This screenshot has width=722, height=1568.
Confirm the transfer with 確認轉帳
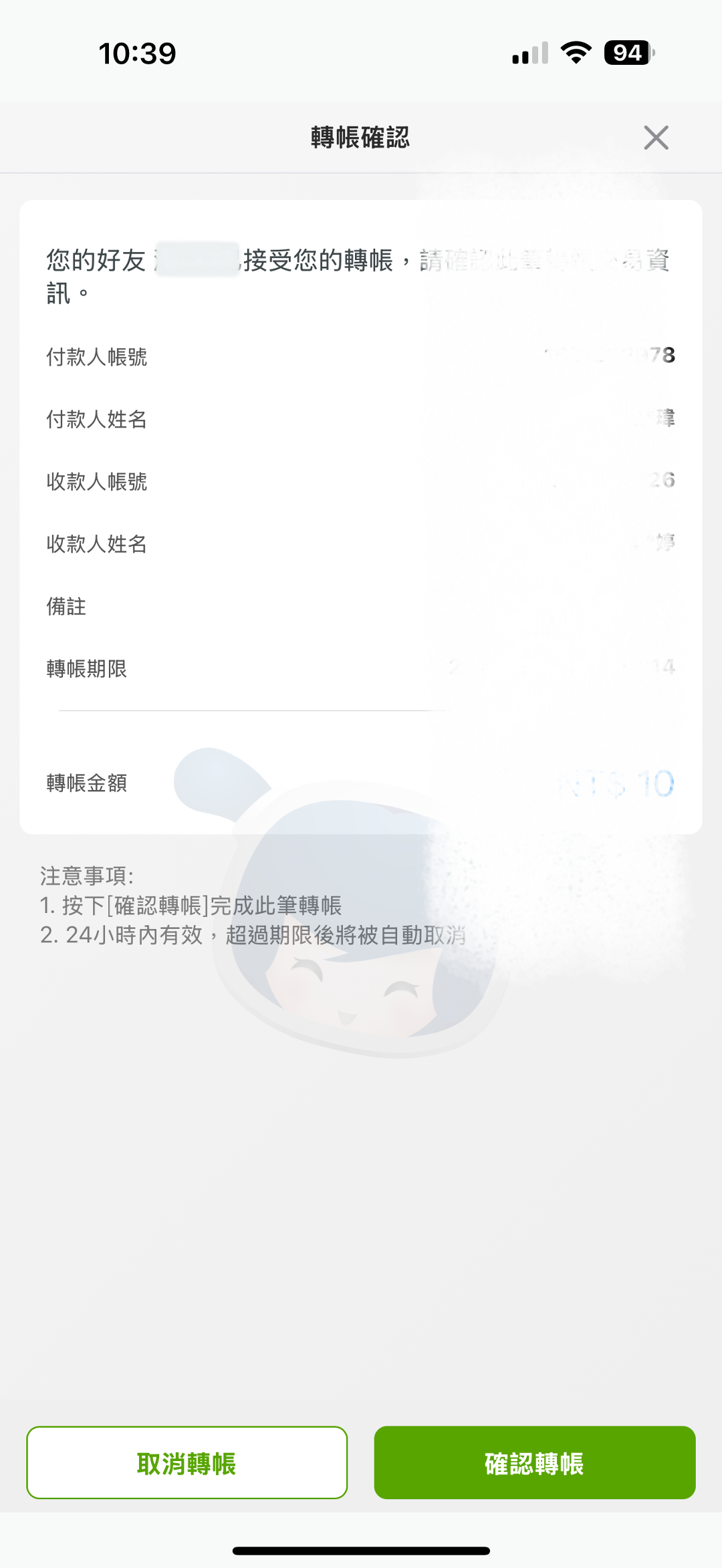click(534, 1463)
